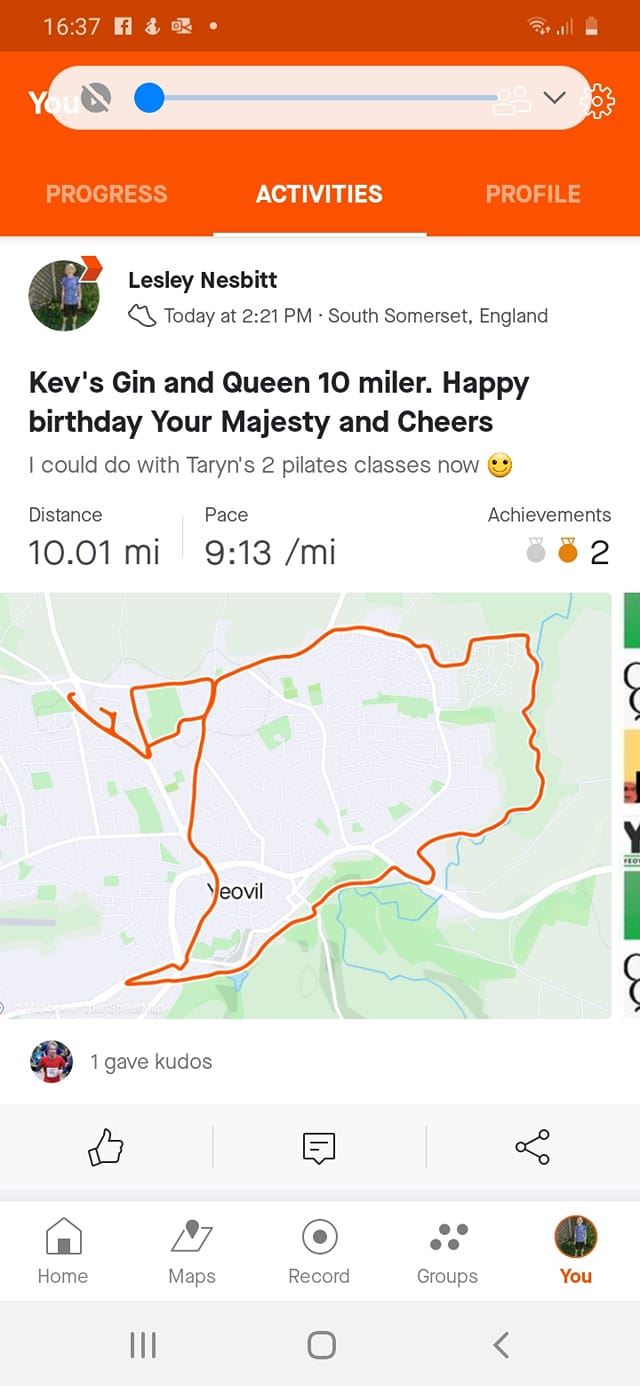Viewport: 640px width, 1386px height.
Task: Open the Maps tab
Action: point(192,1251)
